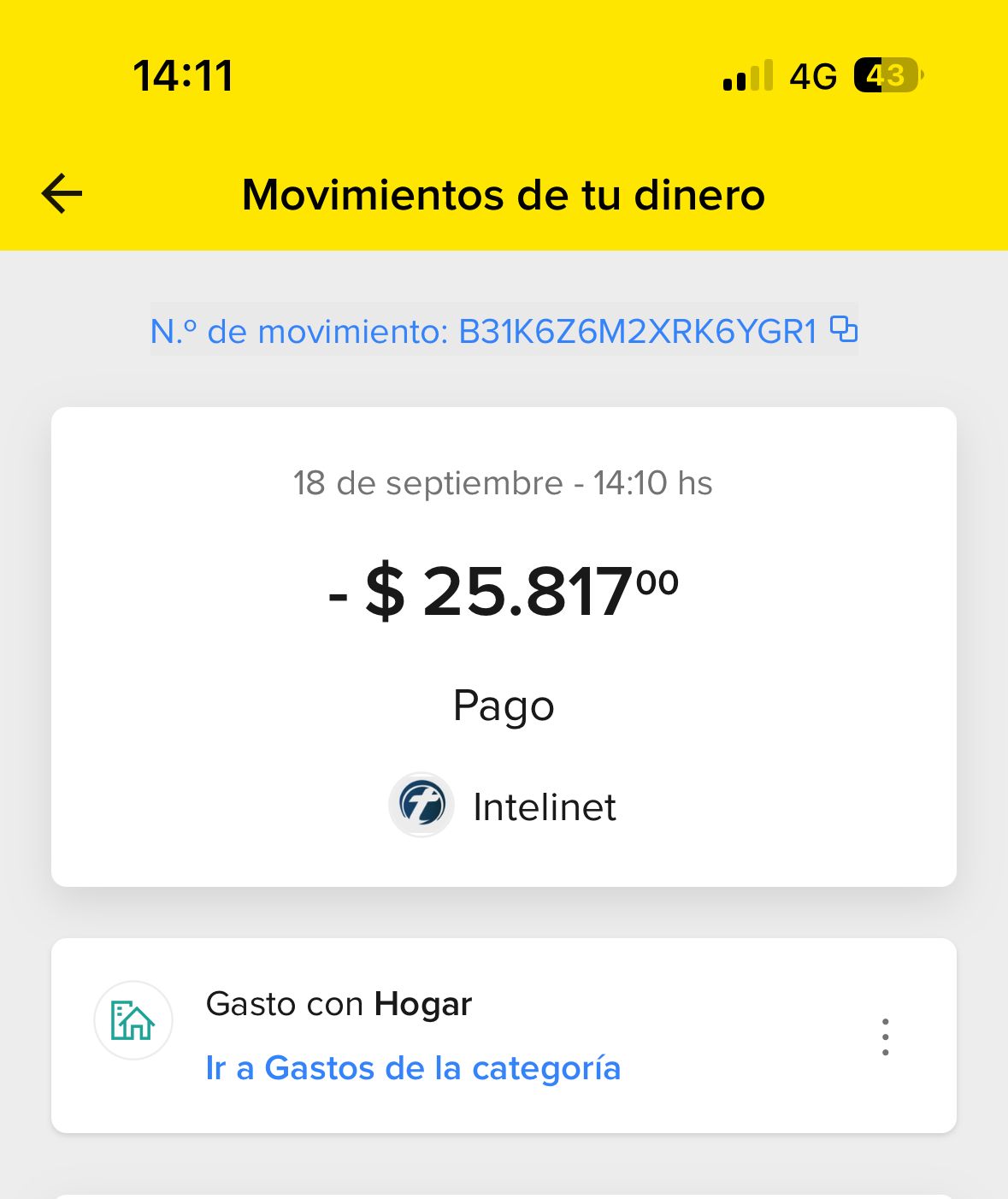Go back using the arrow icon
The image size is (1008, 1199).
(62, 194)
